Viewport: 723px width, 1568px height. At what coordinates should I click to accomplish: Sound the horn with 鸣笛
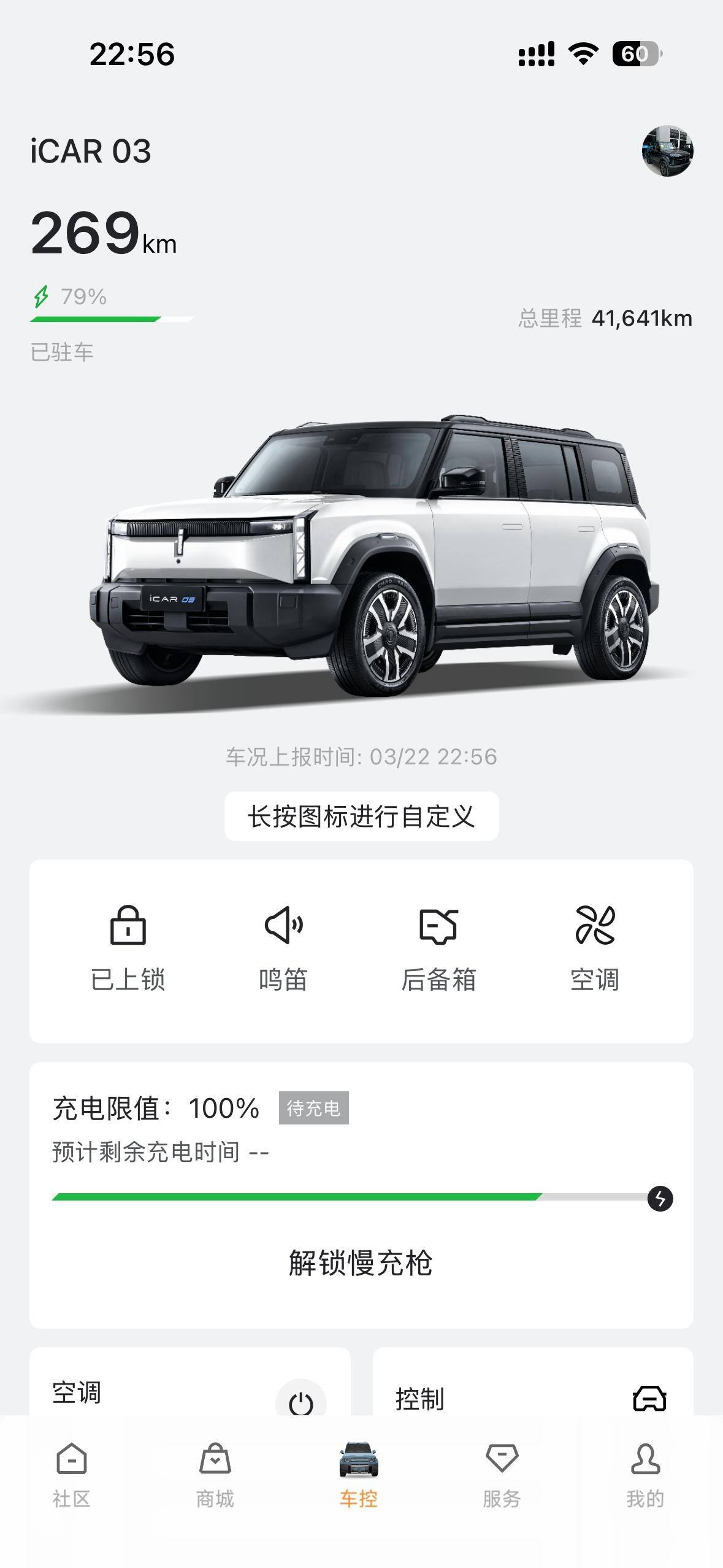tap(283, 948)
